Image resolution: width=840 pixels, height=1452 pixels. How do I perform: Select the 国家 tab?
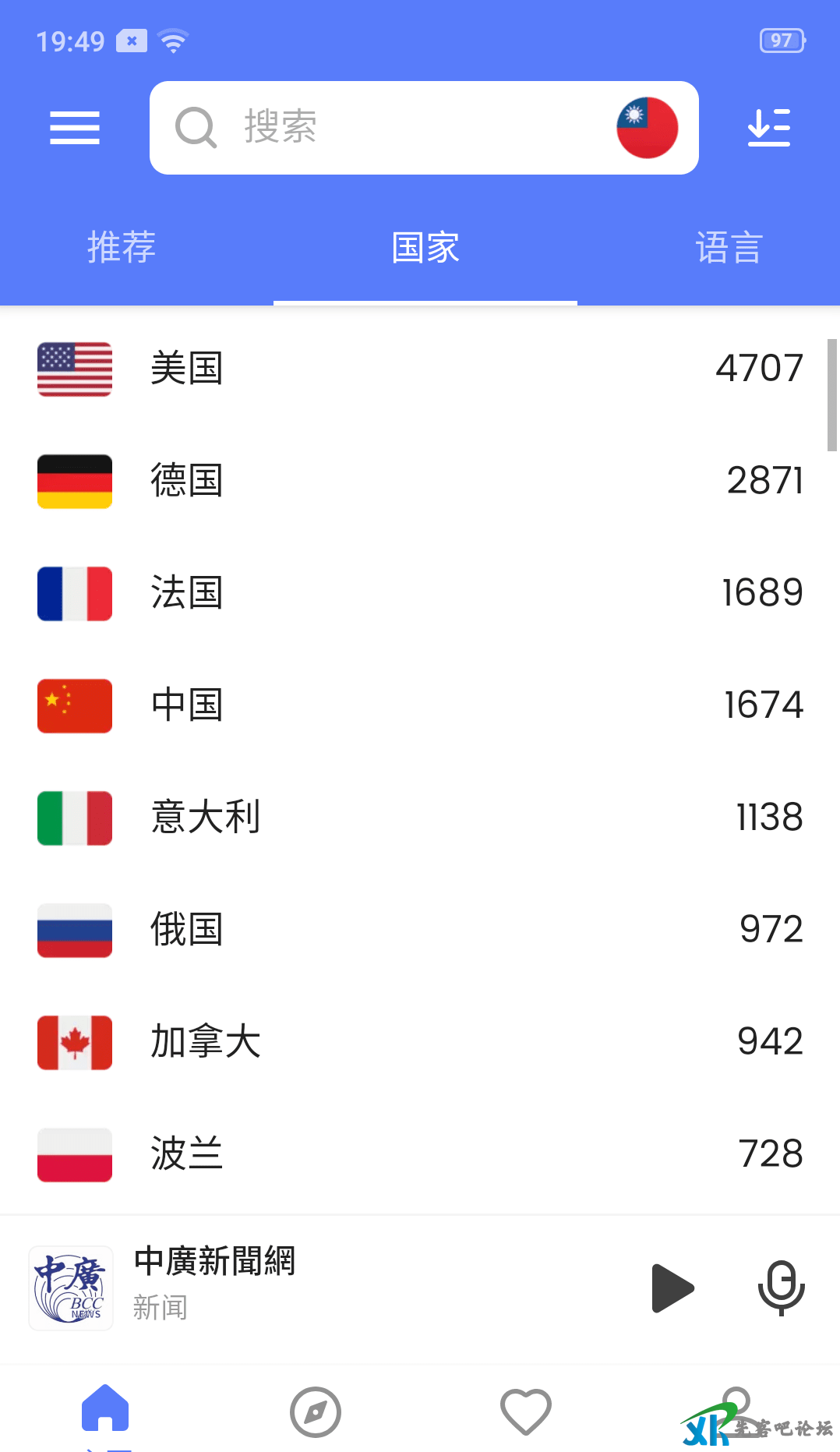[x=425, y=248]
